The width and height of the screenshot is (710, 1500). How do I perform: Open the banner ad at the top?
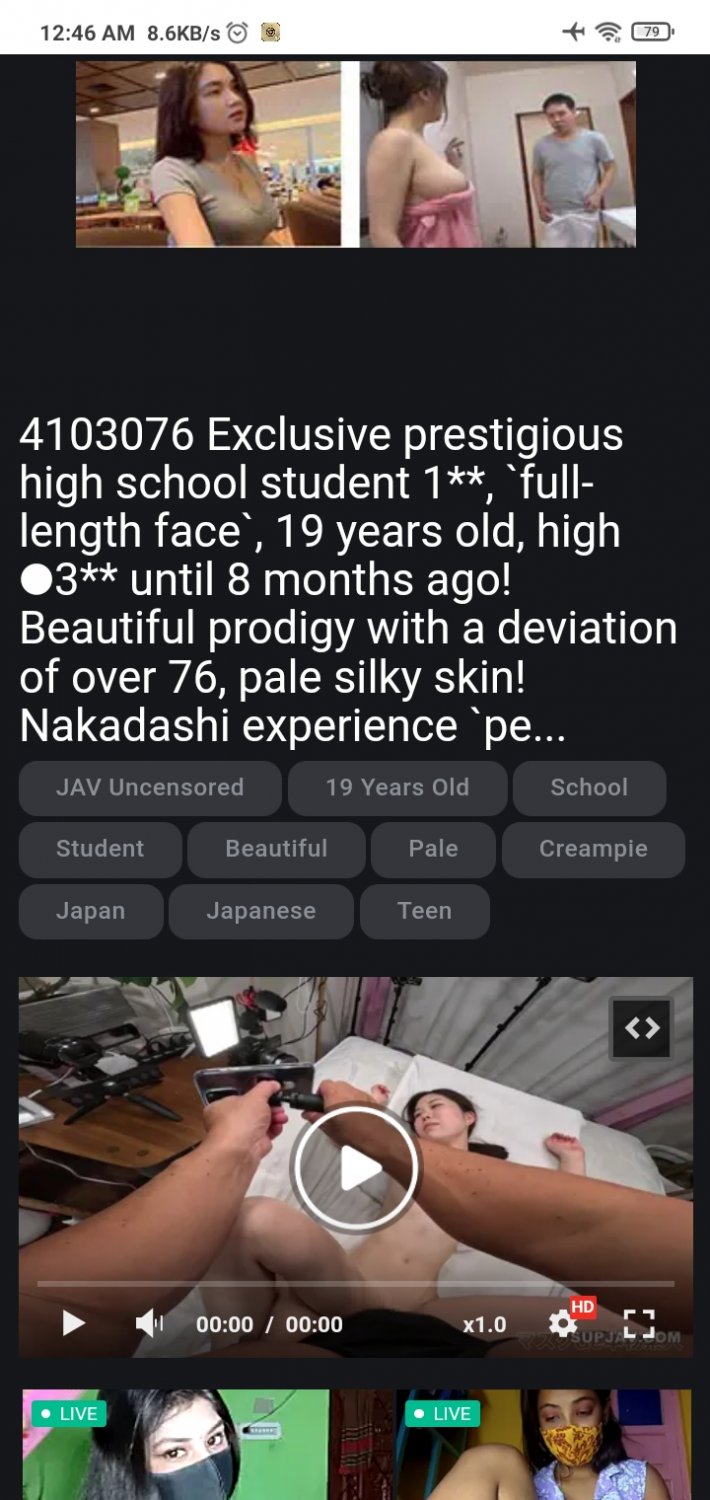(355, 154)
